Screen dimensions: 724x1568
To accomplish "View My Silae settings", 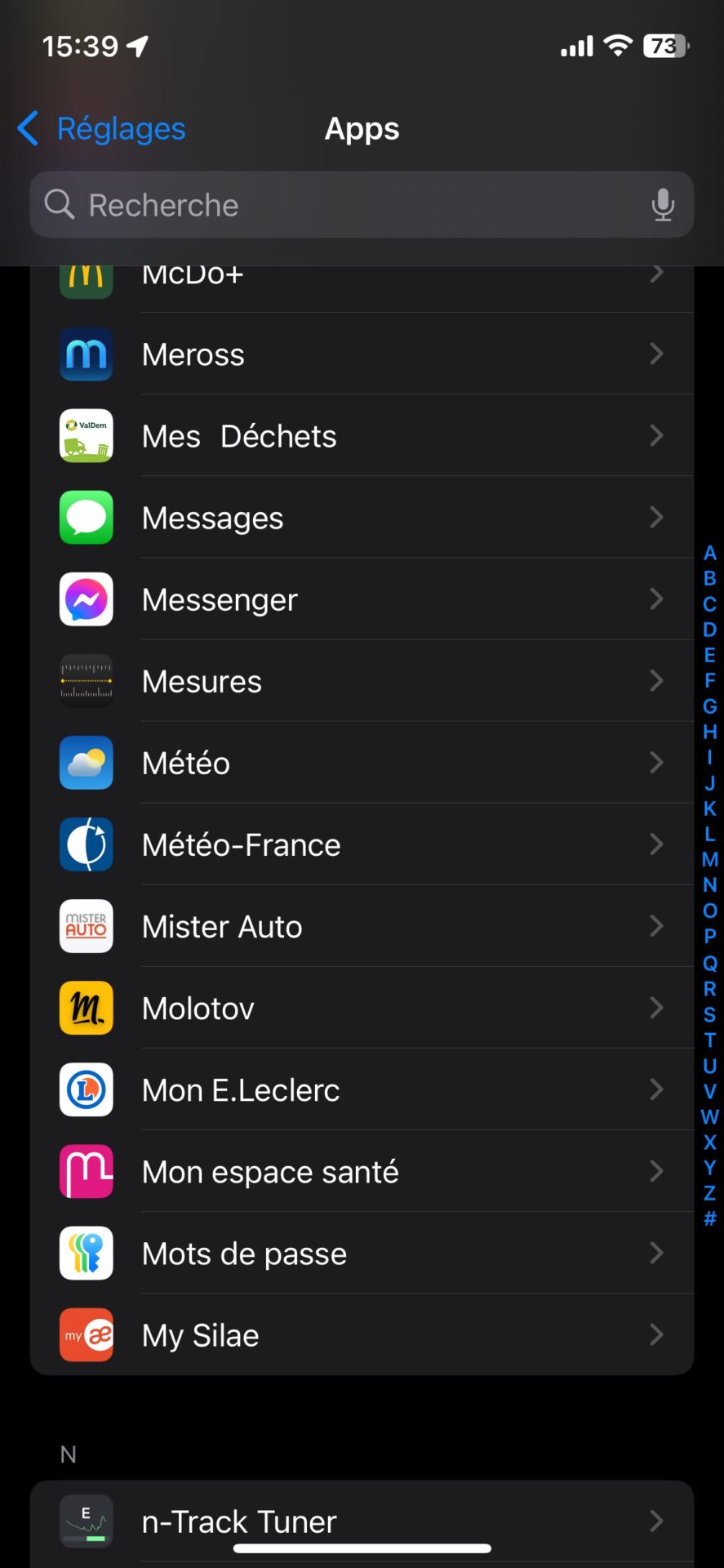I will [x=362, y=1334].
